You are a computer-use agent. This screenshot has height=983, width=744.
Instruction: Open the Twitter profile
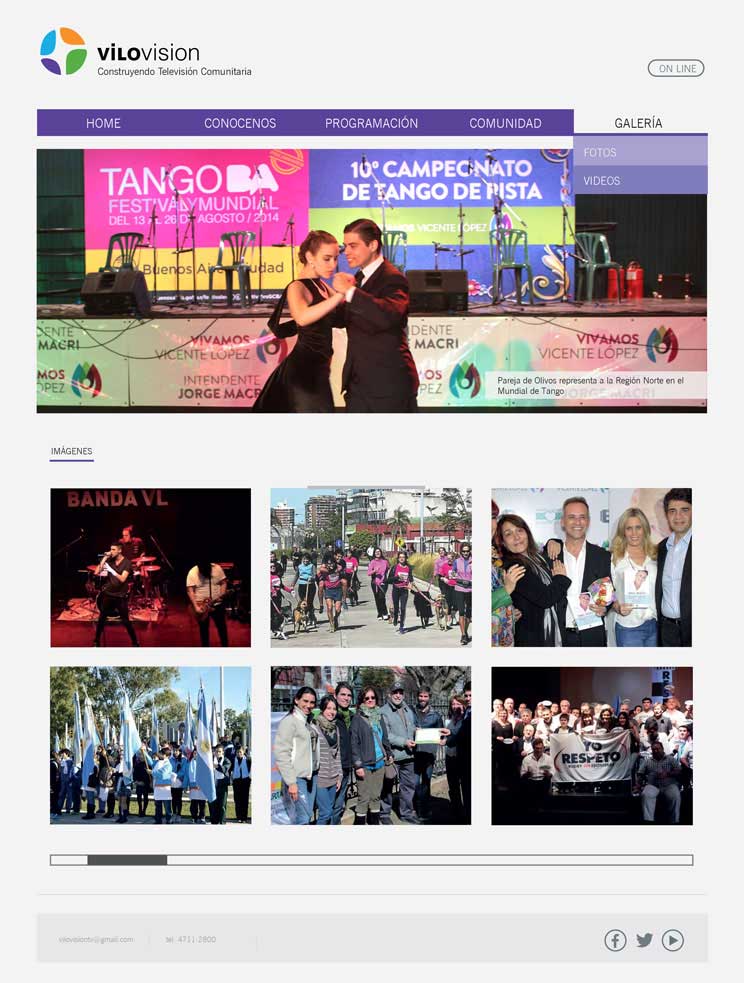pos(644,940)
